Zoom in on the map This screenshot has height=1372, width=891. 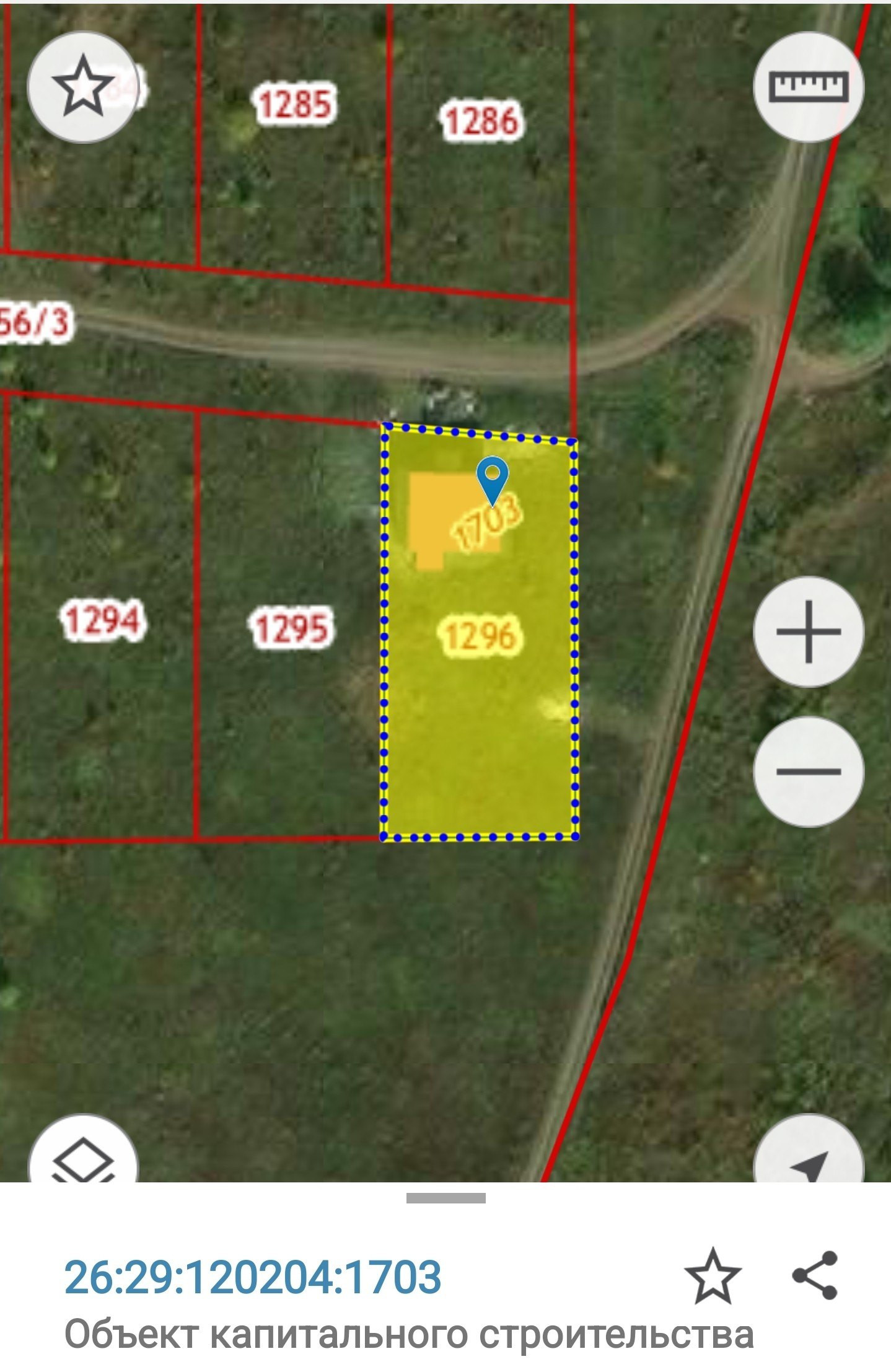[x=808, y=631]
